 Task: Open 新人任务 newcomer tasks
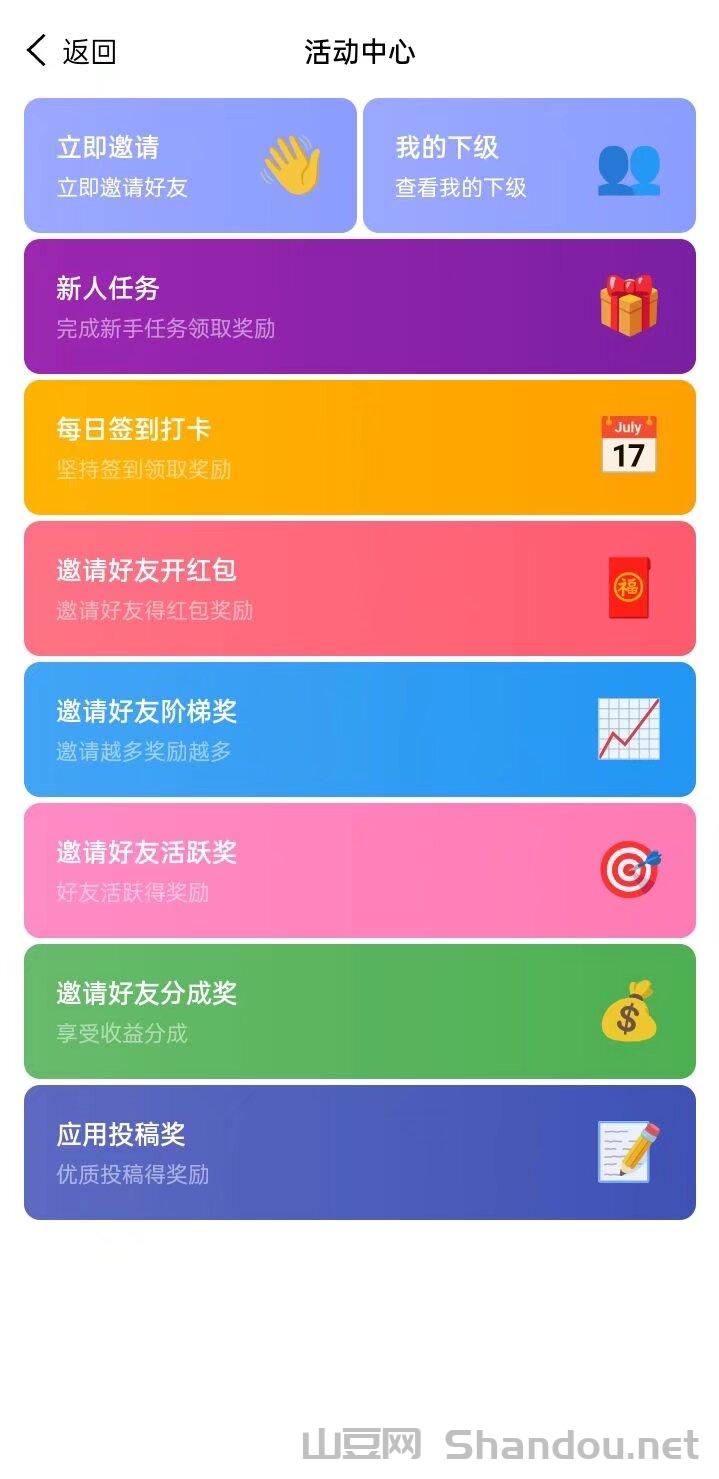(x=359, y=306)
